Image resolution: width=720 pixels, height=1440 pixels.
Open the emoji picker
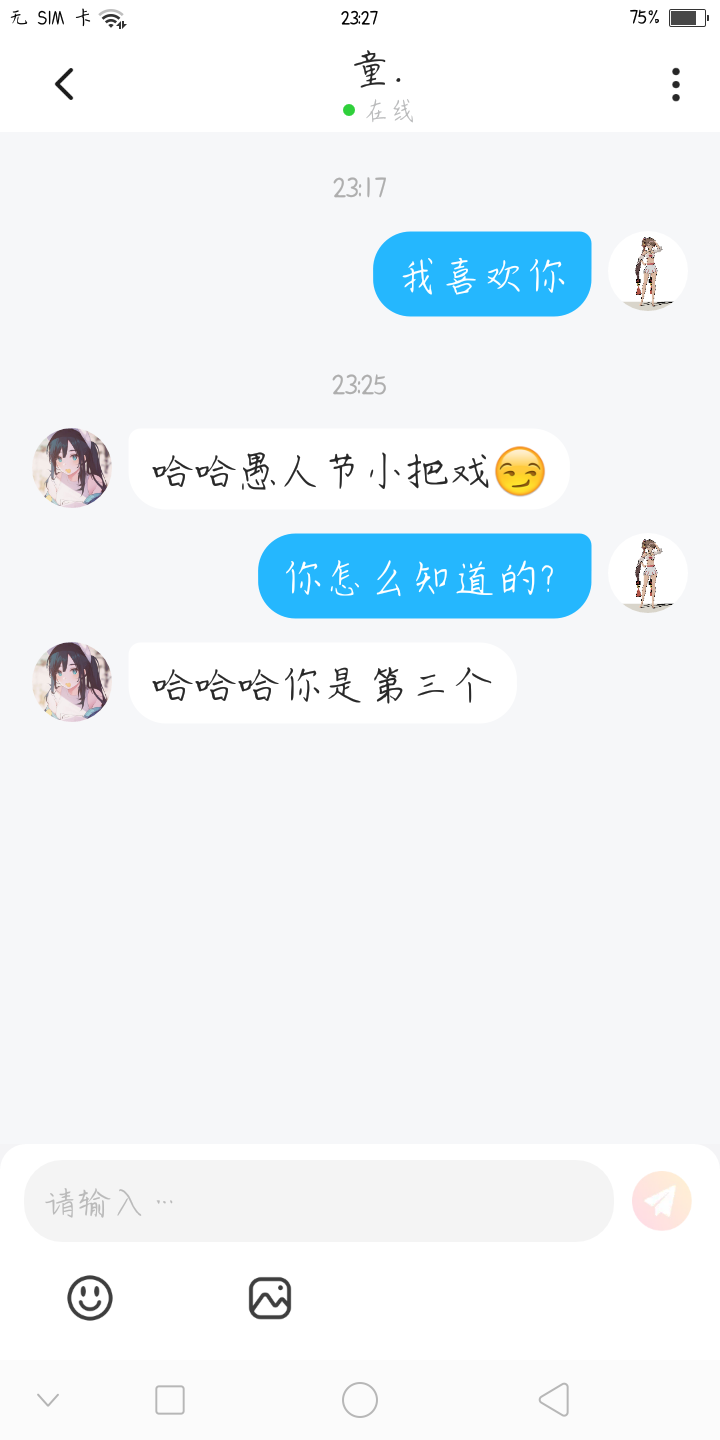[x=90, y=1298]
